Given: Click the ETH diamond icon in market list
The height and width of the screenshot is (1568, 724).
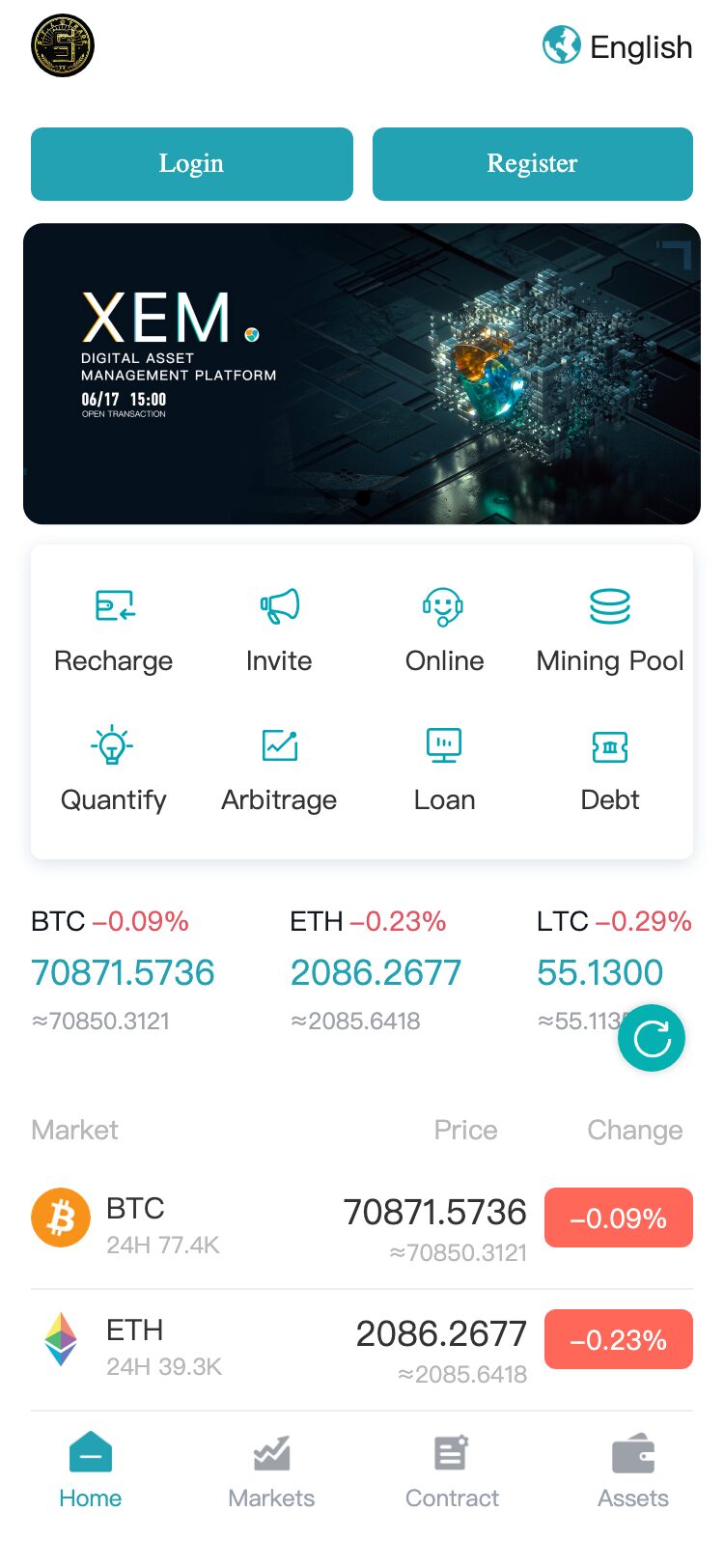Looking at the screenshot, I should click(61, 1340).
